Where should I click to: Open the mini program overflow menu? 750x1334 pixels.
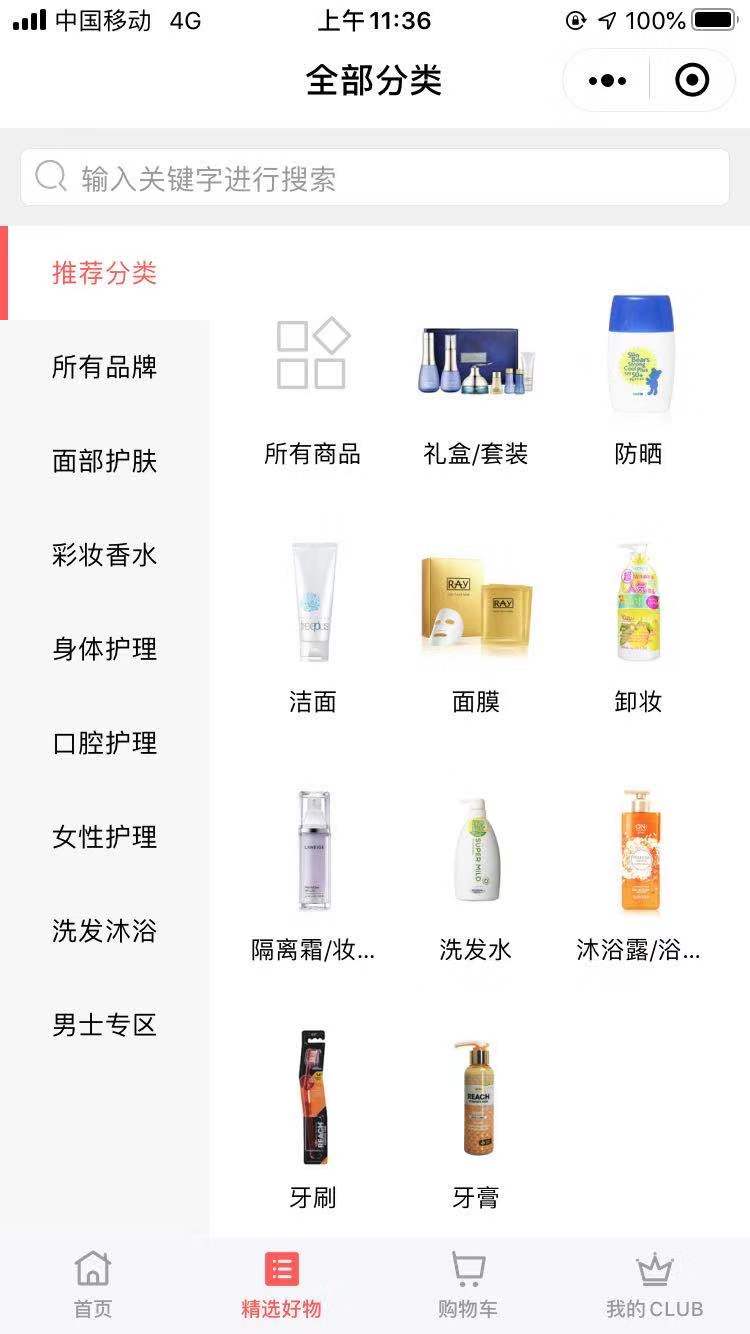[x=608, y=81]
